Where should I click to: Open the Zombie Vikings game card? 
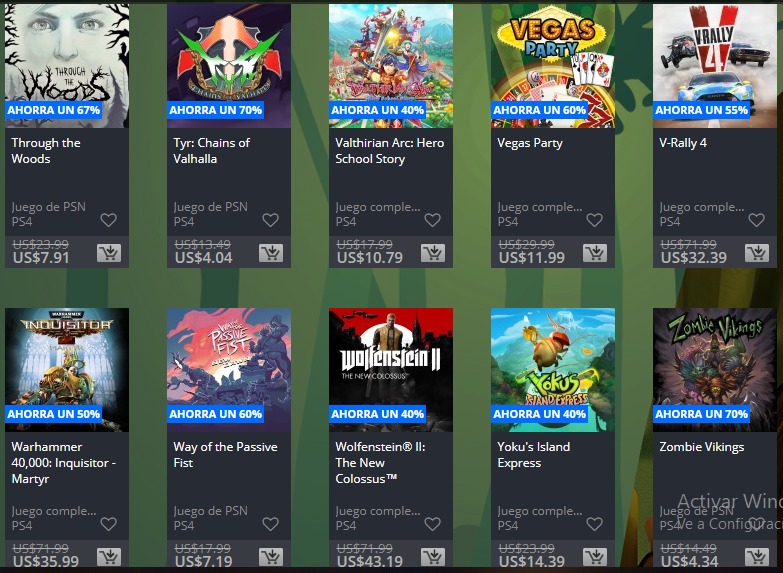tap(714, 370)
